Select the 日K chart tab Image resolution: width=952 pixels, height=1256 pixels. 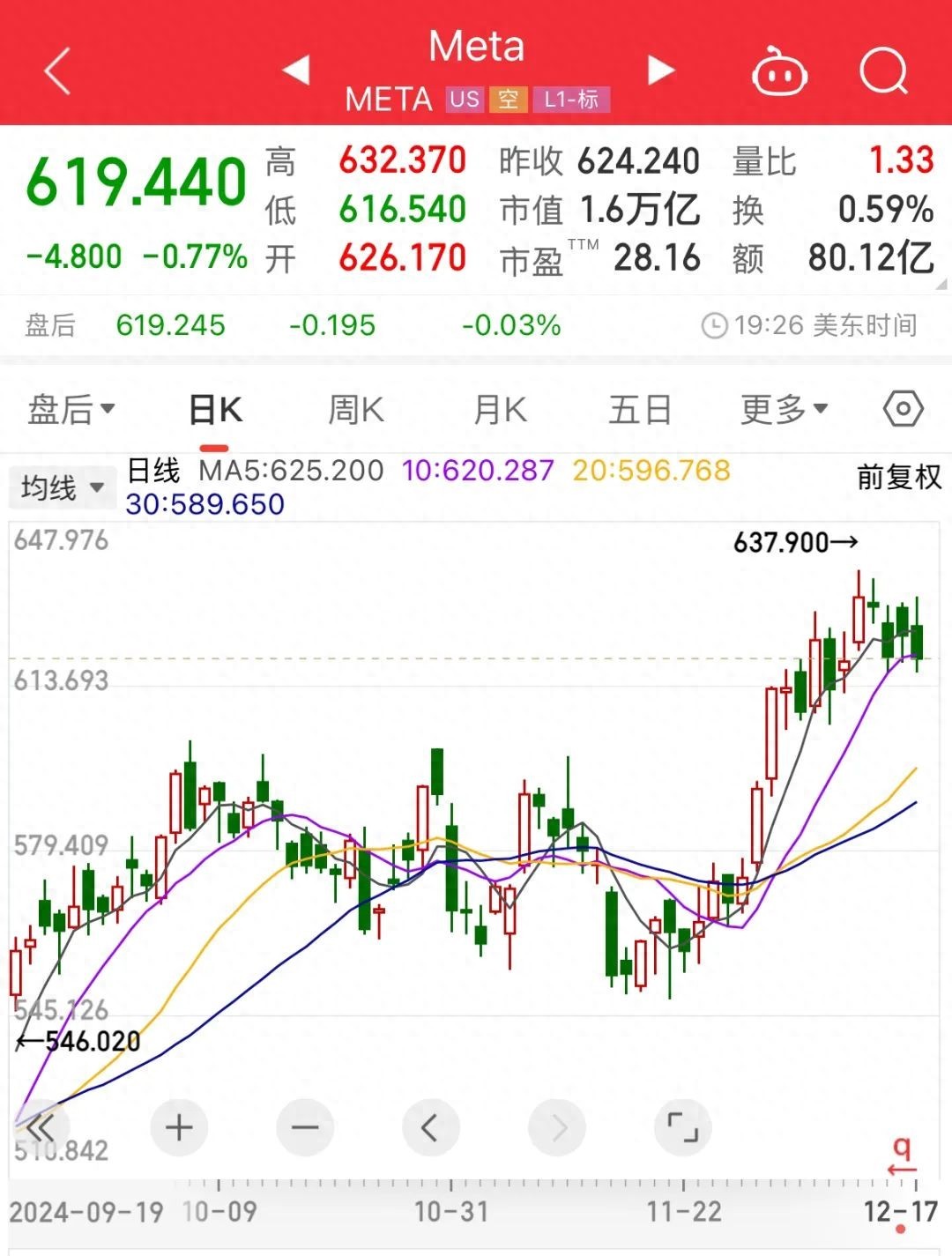click(x=215, y=411)
